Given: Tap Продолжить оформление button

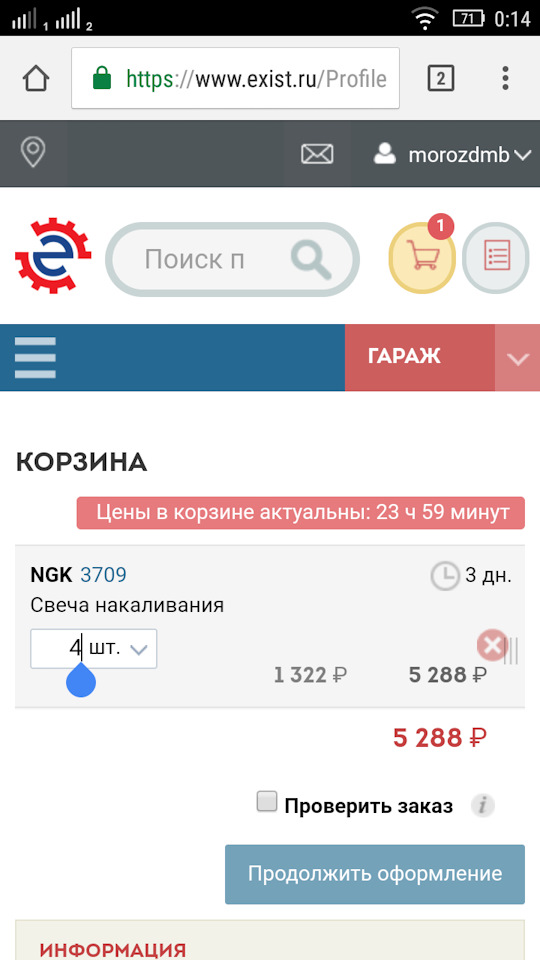Looking at the screenshot, I should point(375,874).
